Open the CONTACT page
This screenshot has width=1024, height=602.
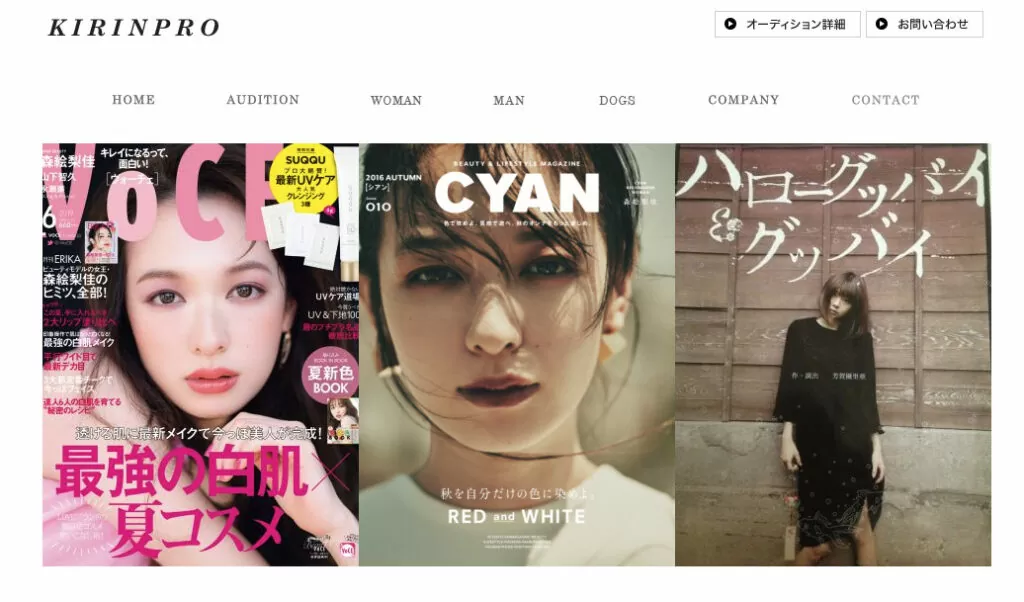tap(885, 100)
